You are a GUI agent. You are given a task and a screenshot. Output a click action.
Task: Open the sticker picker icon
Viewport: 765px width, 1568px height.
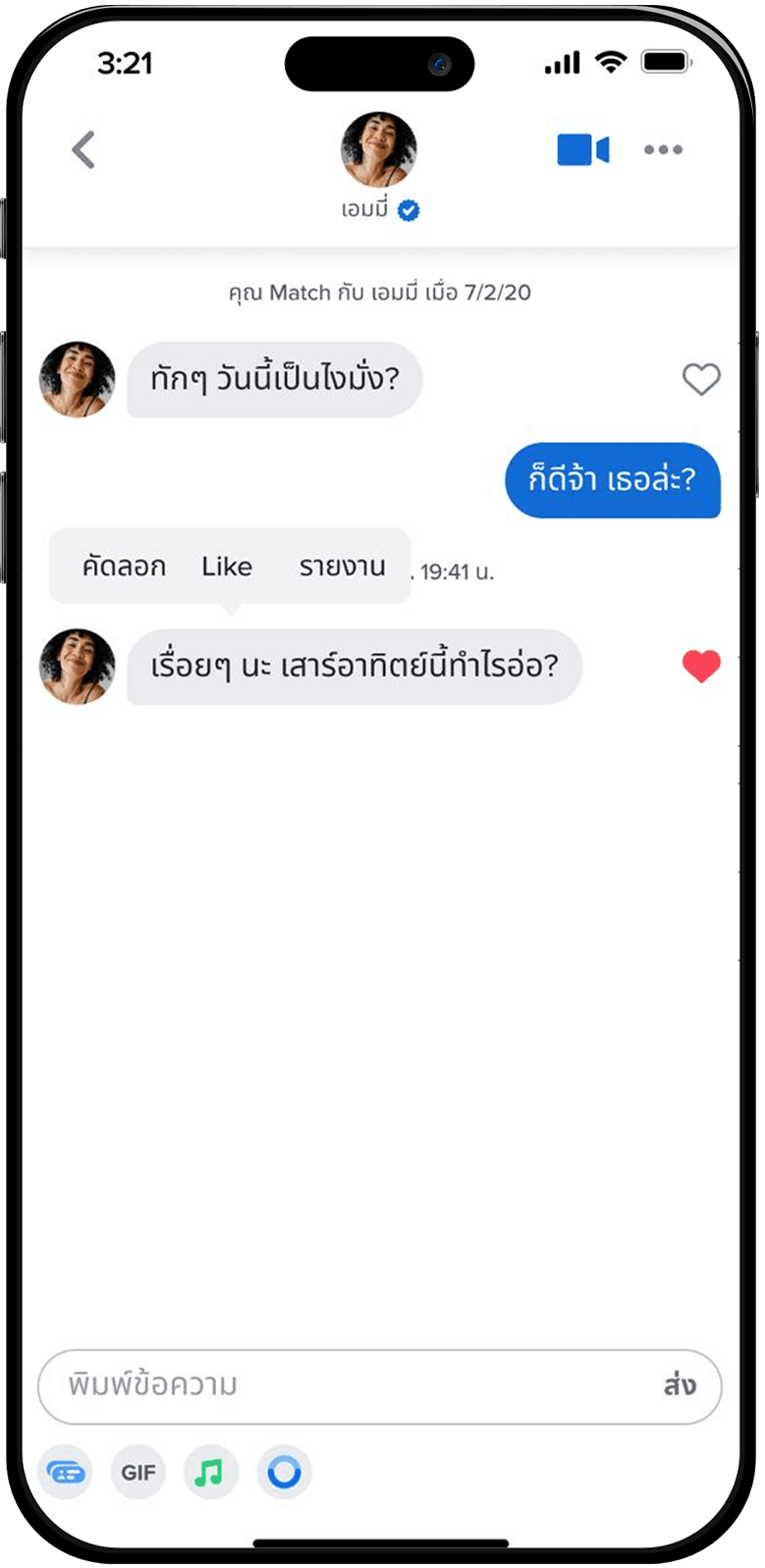pyautogui.click(x=64, y=1472)
